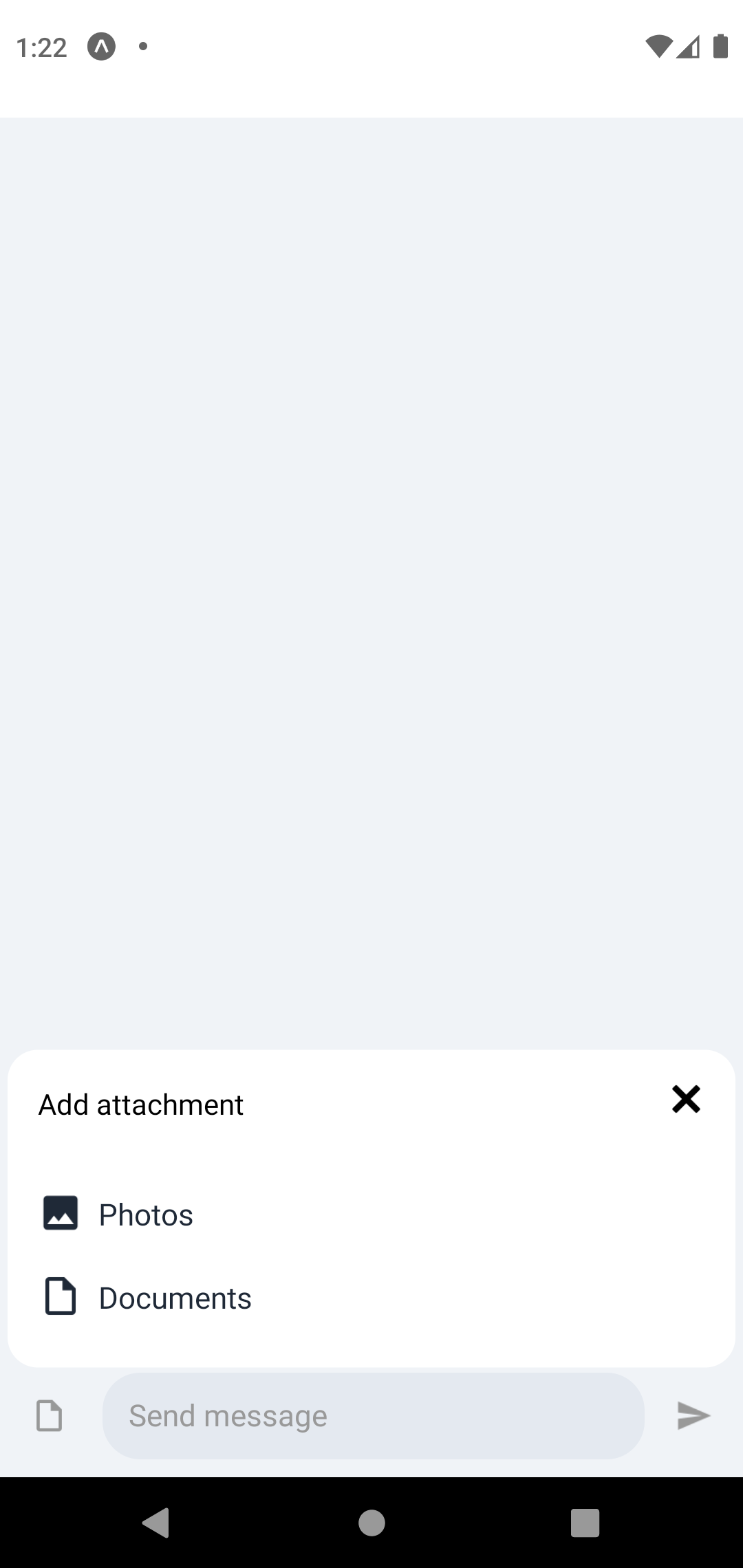Choose Documents from the attachment sheet
Screen dimensions: 743x1568
pos(175,1297)
